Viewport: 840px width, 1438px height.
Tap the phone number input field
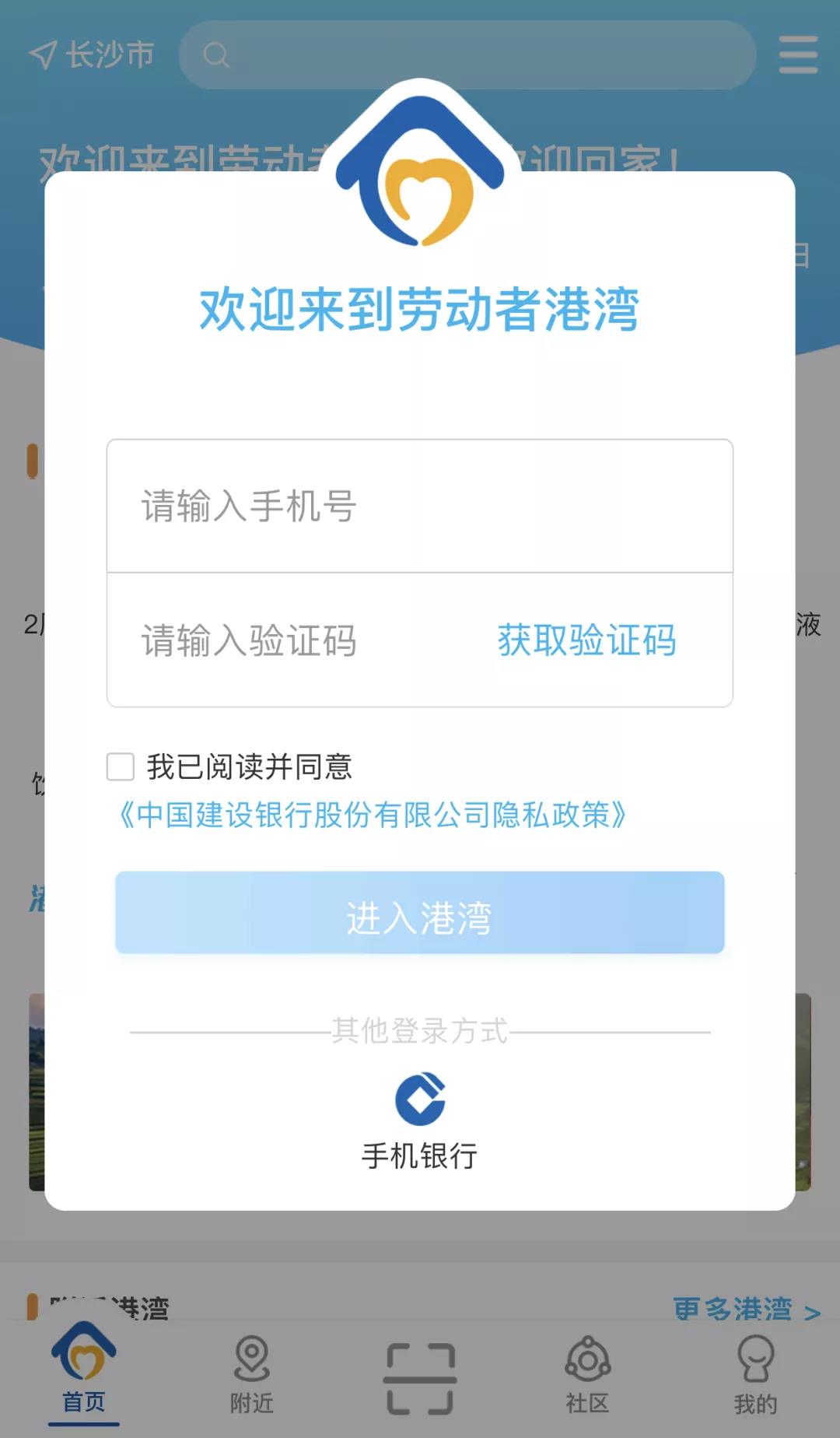point(420,507)
